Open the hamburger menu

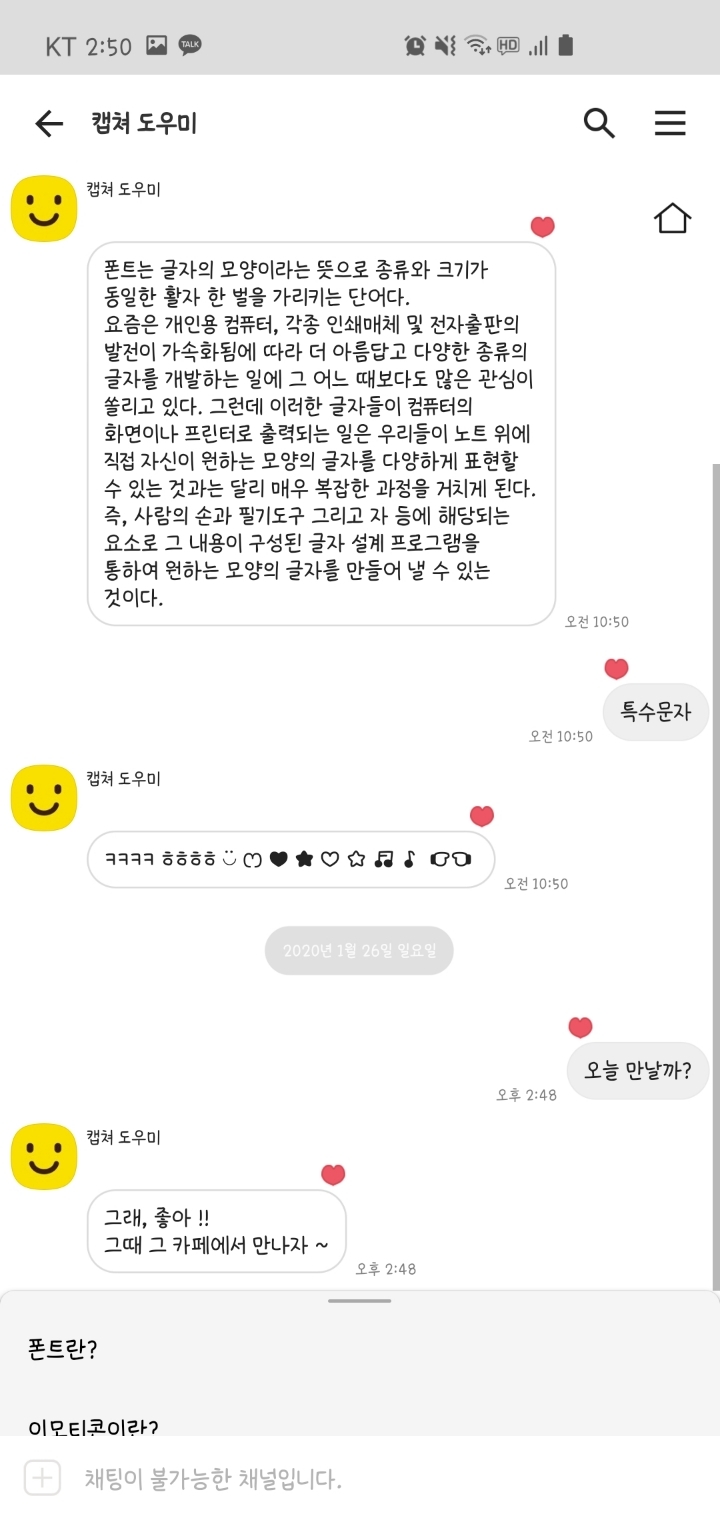670,123
